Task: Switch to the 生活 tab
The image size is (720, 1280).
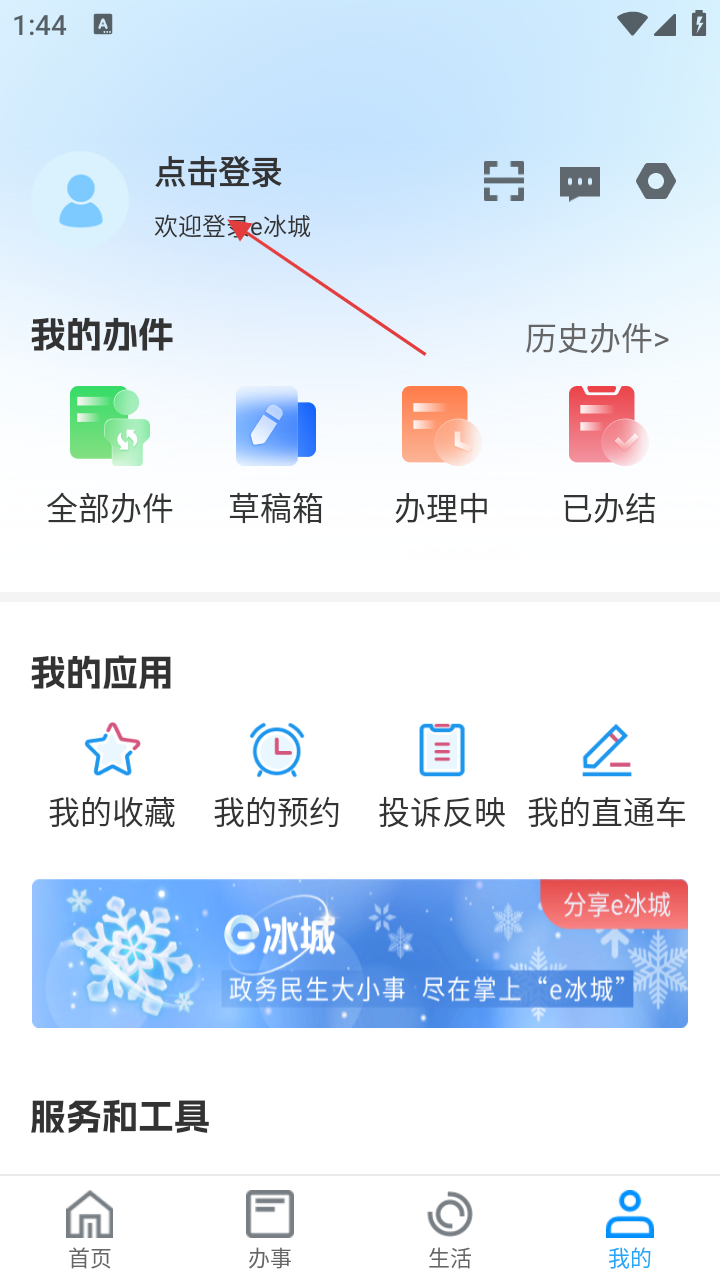Action: point(450,1229)
